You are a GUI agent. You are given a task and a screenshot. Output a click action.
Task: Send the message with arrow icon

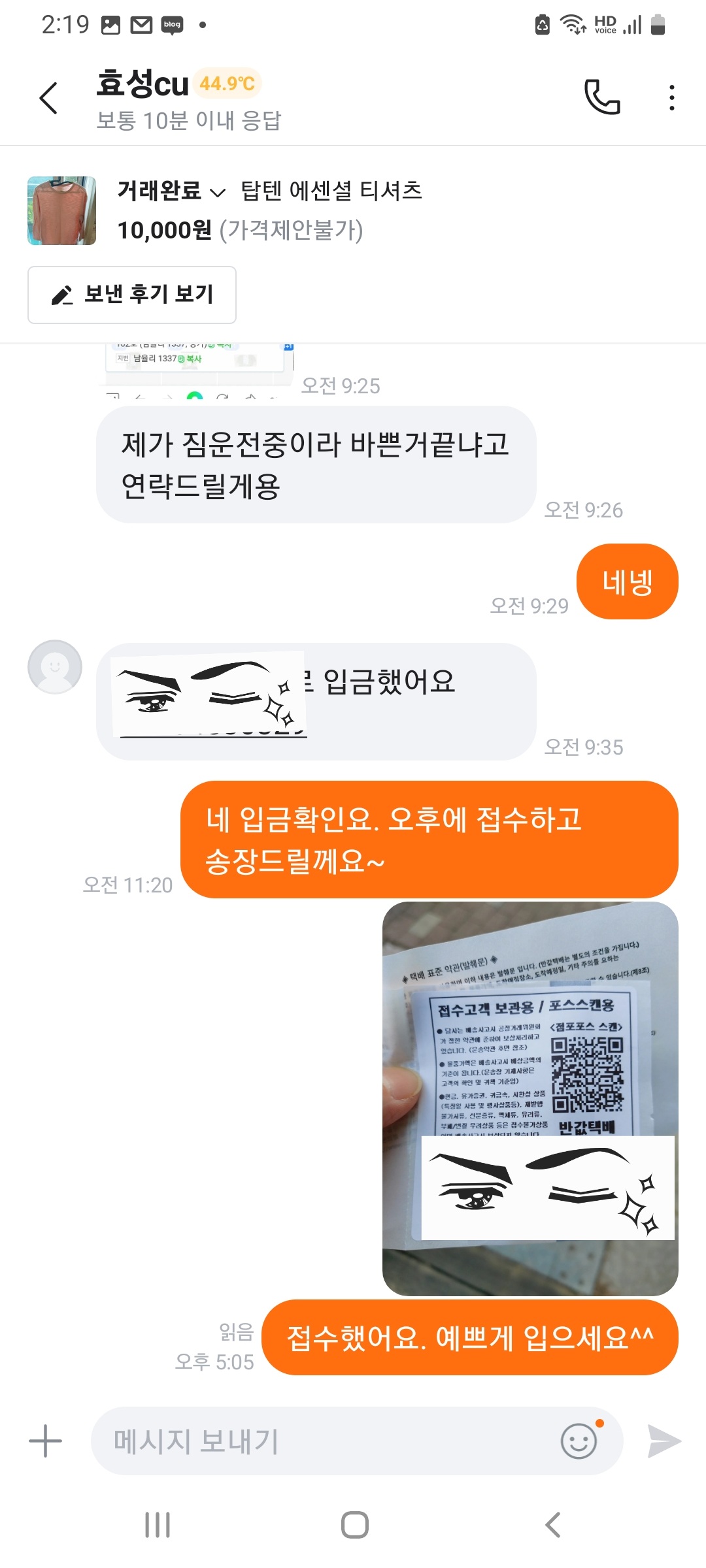[x=664, y=1441]
